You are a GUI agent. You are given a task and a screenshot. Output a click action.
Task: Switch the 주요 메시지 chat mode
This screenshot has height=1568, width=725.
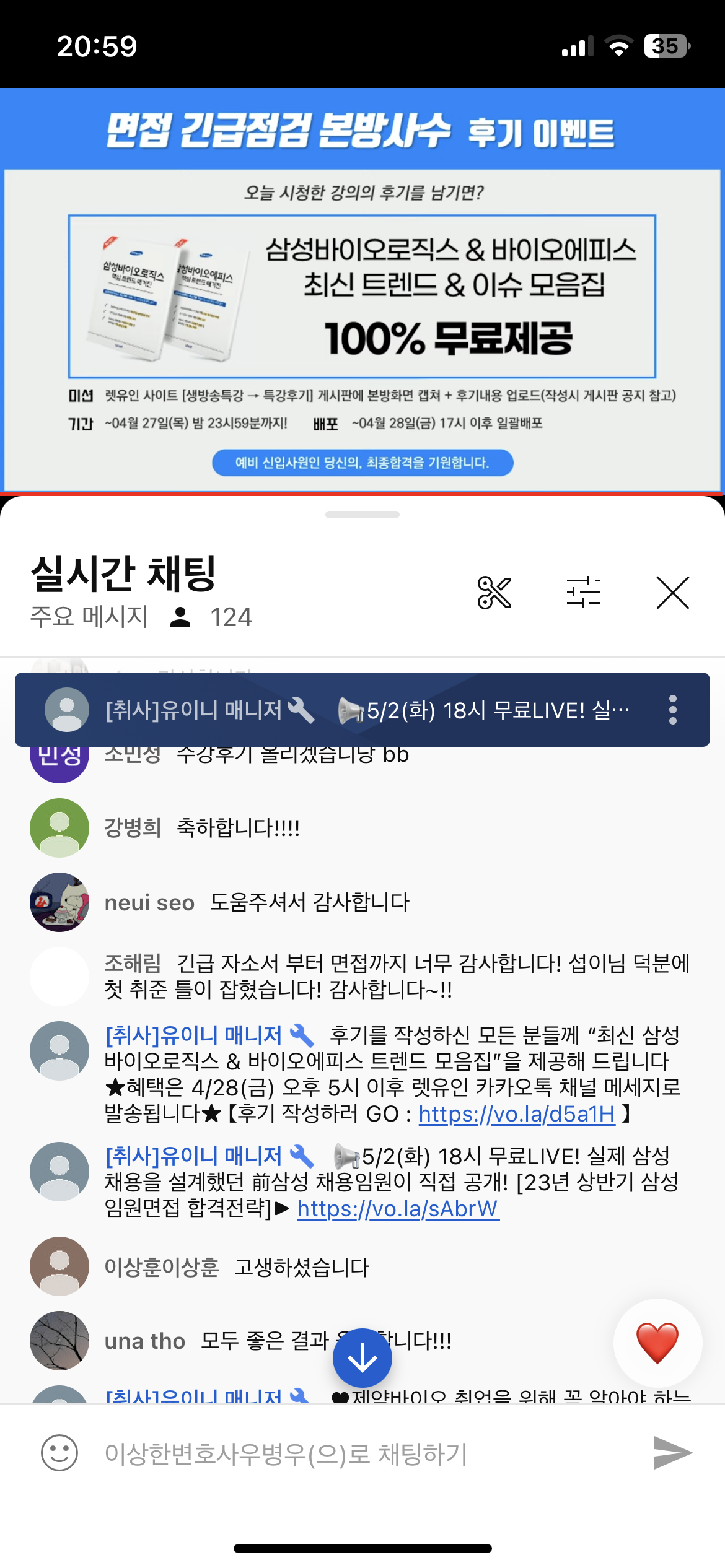coord(89,617)
